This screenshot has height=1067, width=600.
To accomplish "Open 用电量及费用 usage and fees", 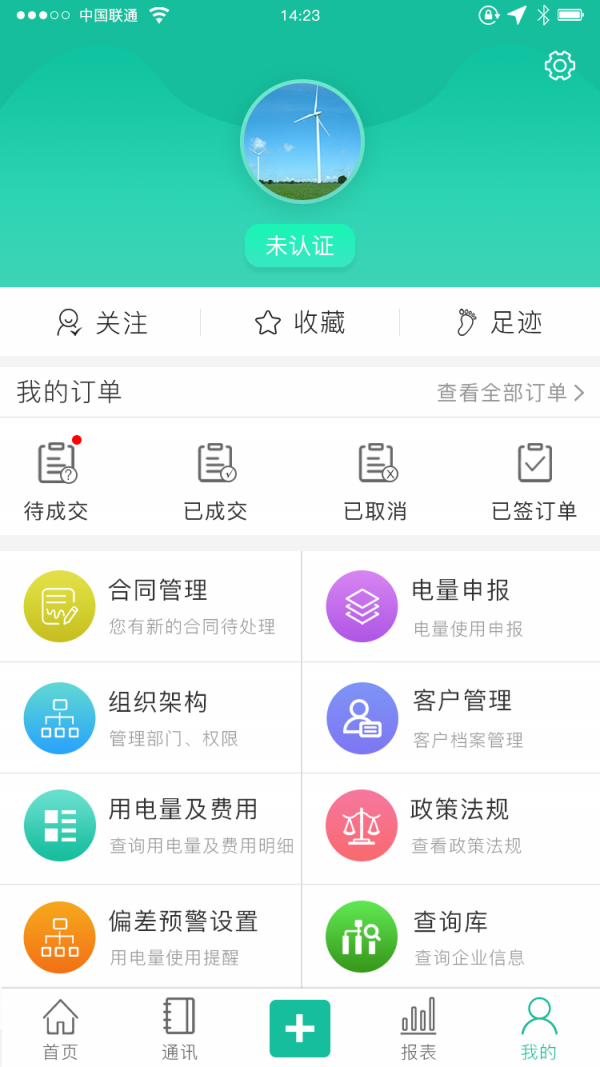I will 150,826.
